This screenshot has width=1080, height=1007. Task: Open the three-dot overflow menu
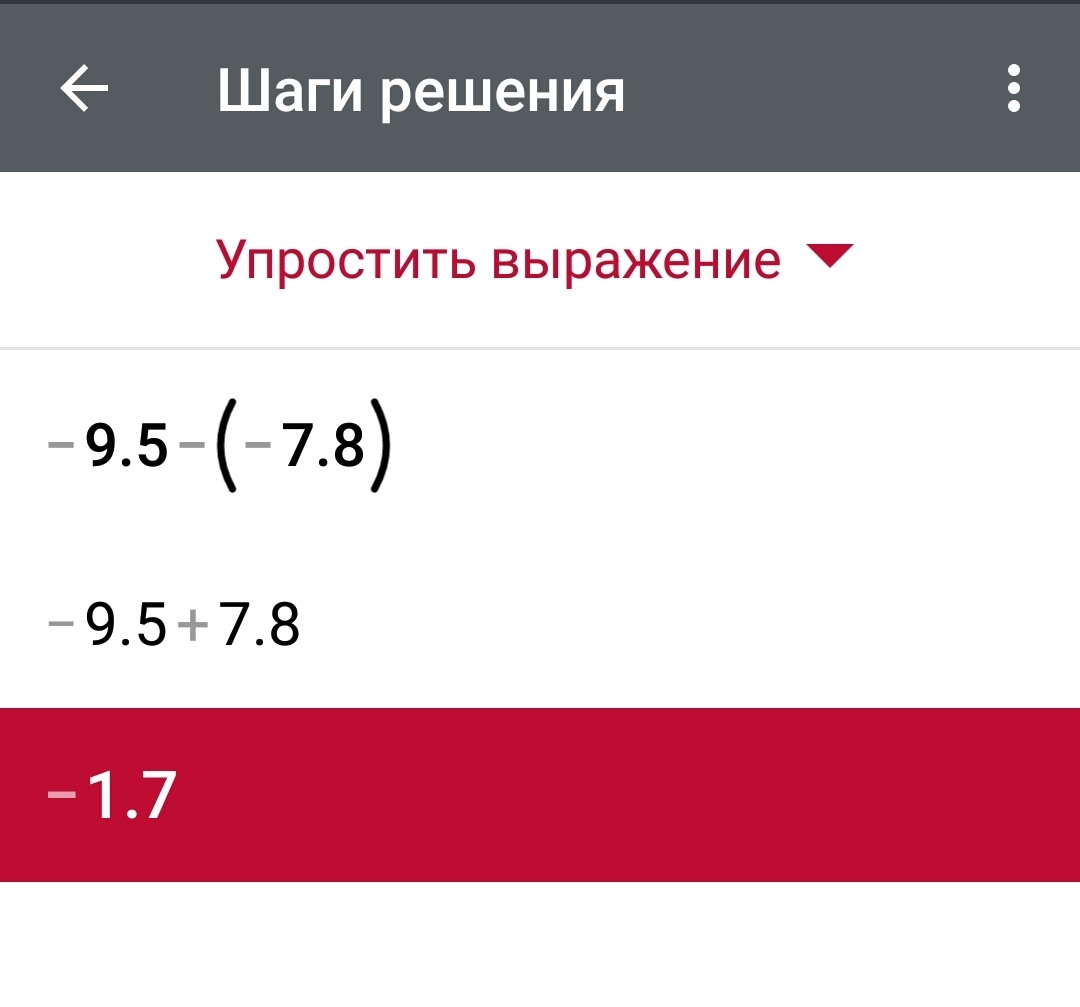pos(1013,88)
